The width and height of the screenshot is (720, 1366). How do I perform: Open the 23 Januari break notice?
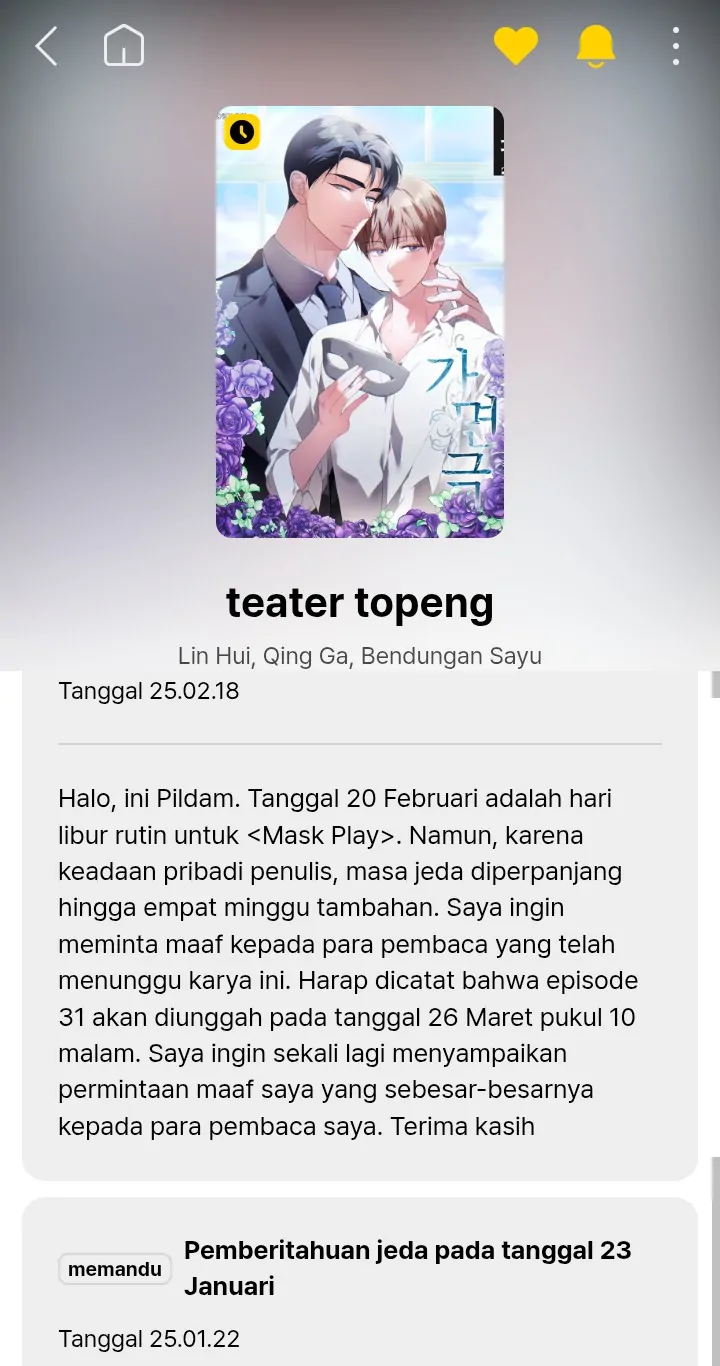407,1267
